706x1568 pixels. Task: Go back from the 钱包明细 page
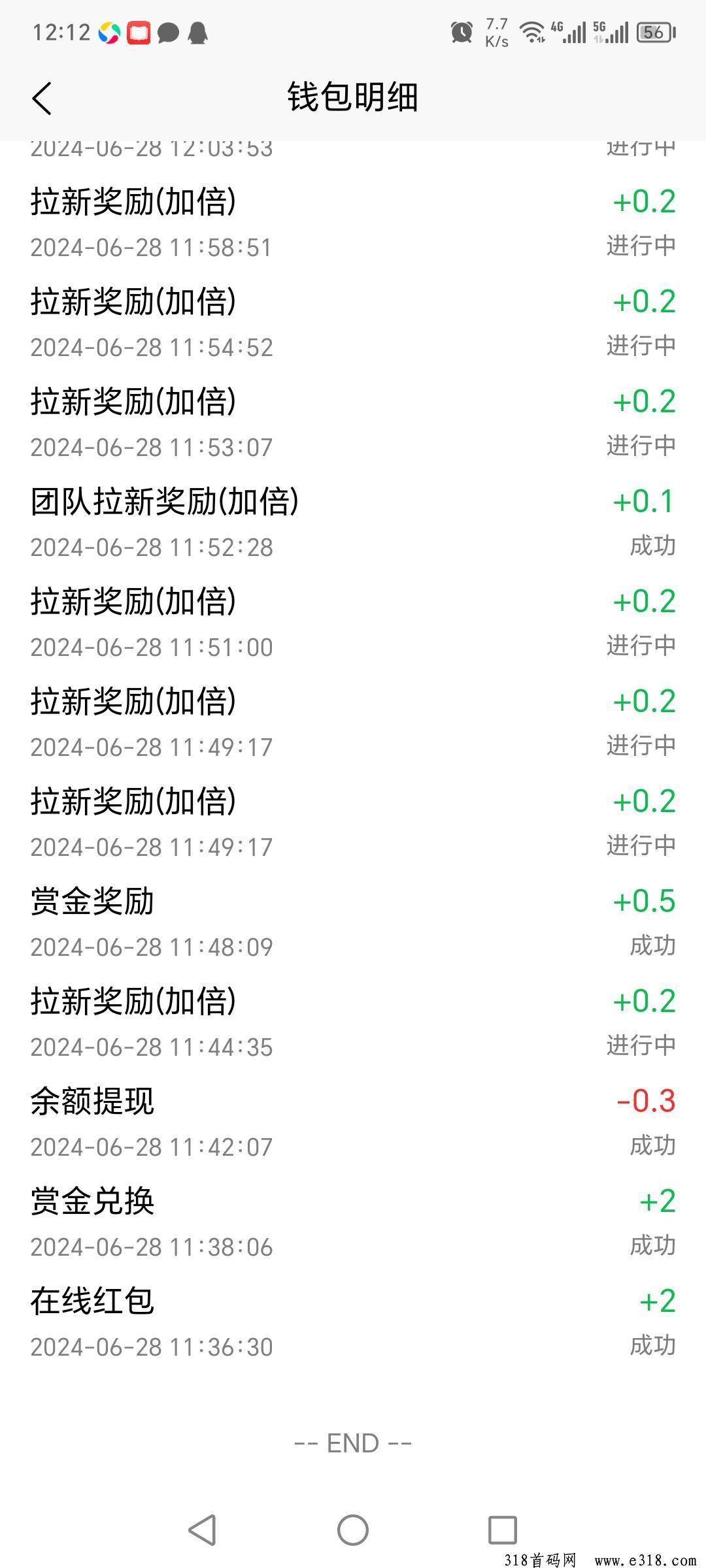[42, 99]
